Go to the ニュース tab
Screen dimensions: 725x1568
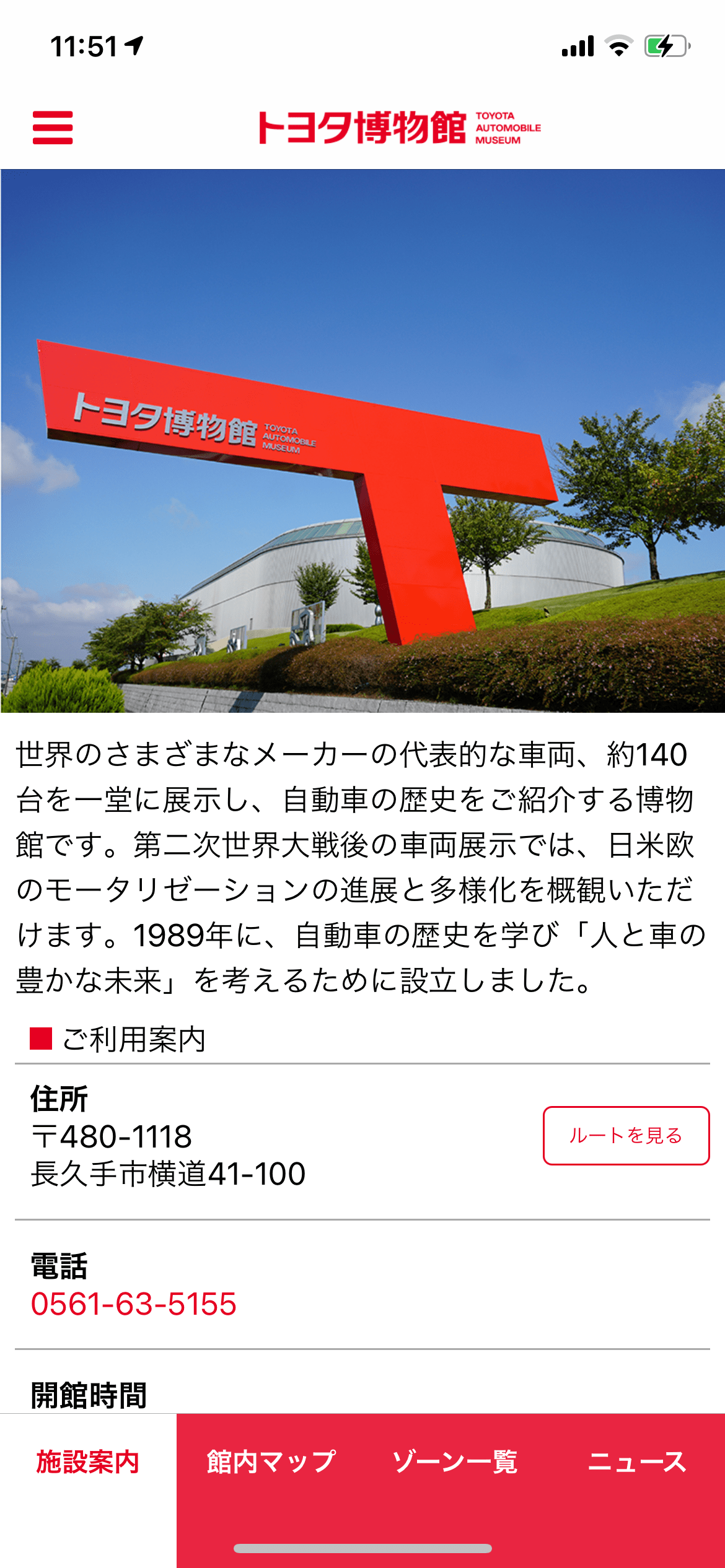[637, 1461]
